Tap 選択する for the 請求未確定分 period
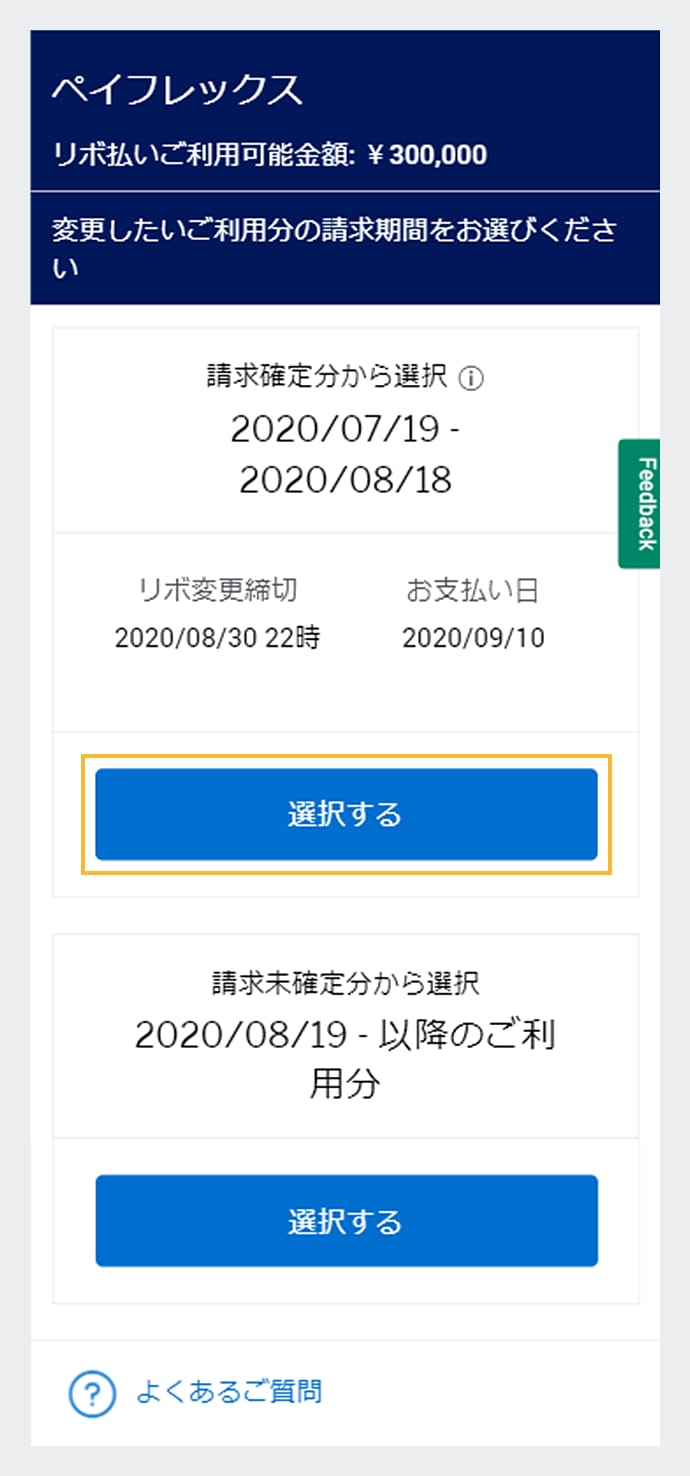Viewport: 690px width, 1476px height. 346,1220
